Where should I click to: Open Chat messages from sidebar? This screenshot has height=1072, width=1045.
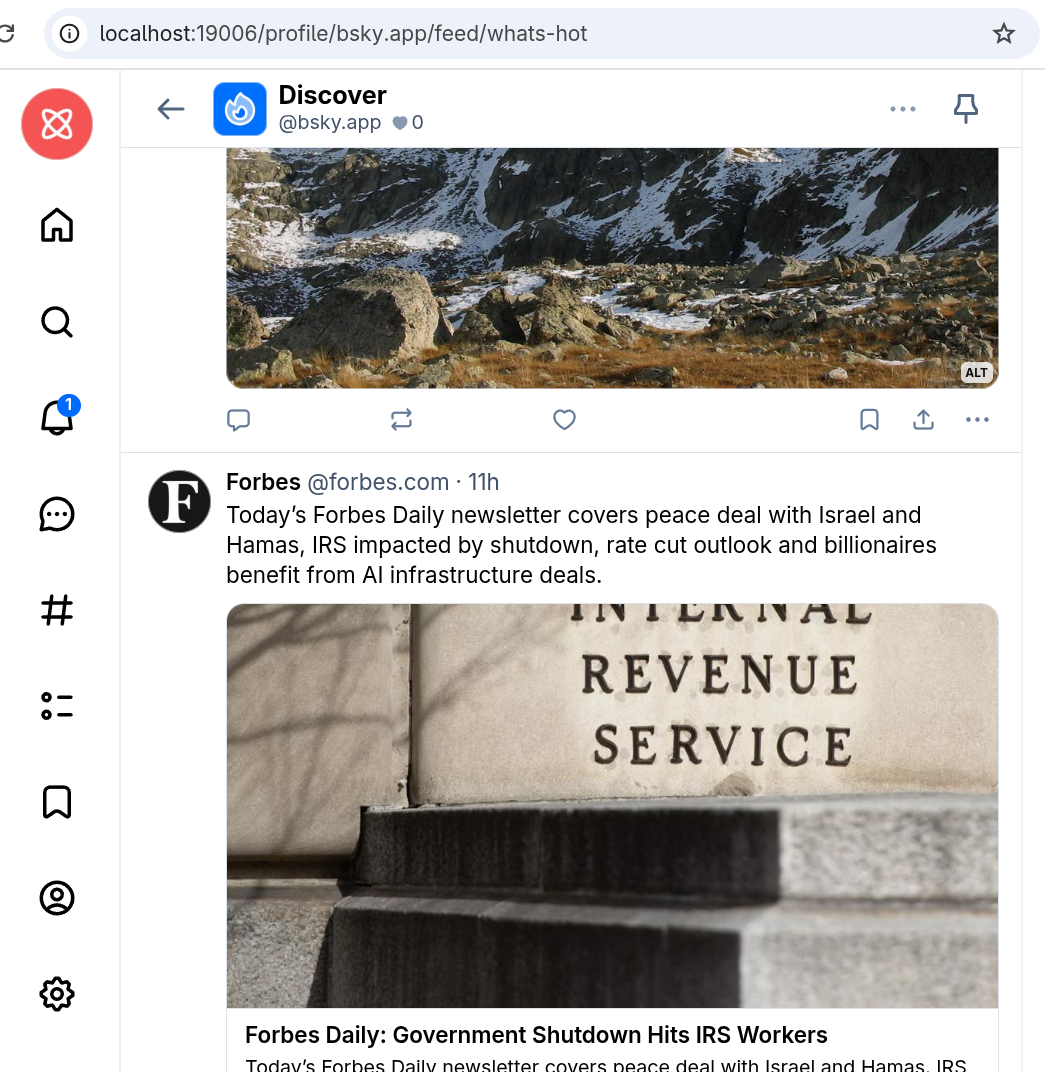pos(57,514)
